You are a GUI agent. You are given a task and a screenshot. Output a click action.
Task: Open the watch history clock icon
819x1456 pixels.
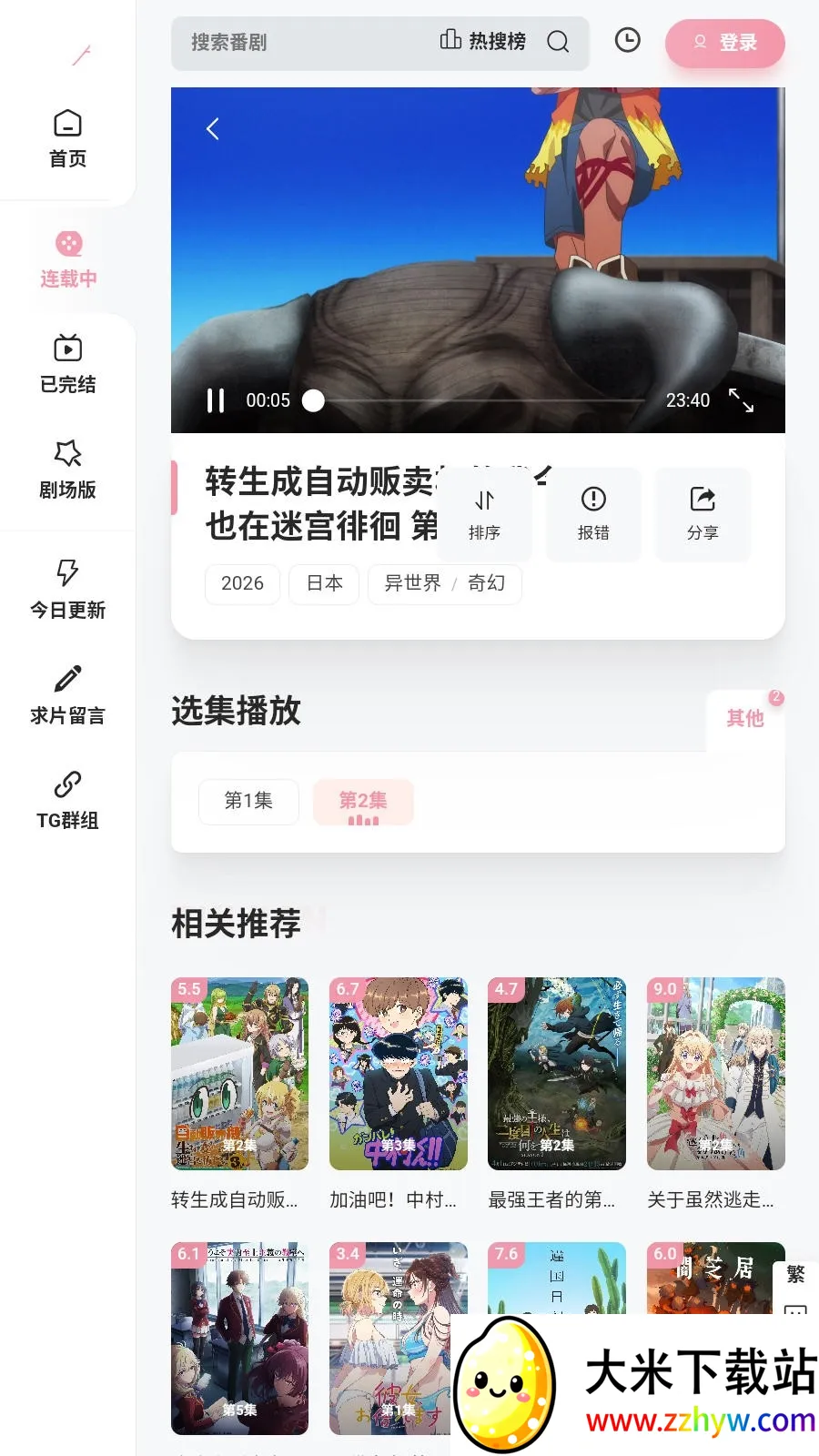point(627,41)
